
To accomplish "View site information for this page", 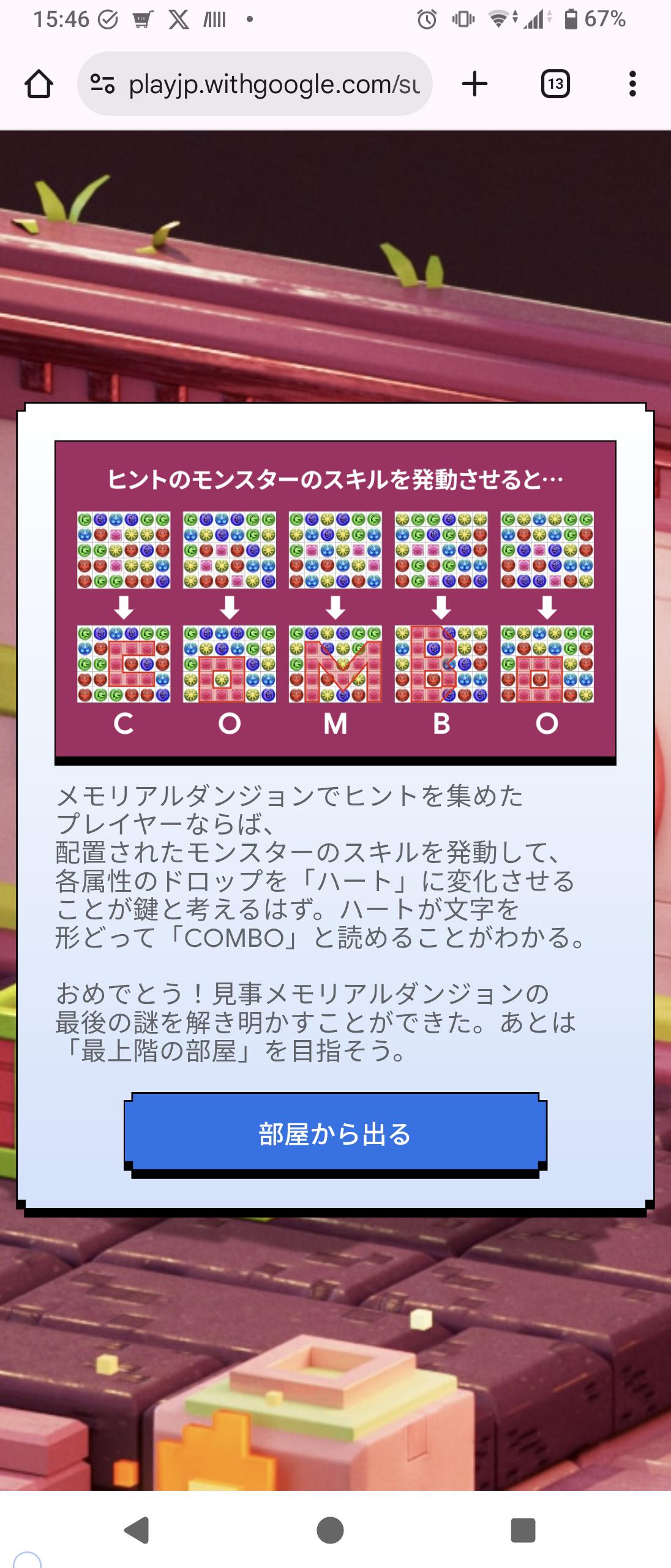I will click(x=102, y=84).
